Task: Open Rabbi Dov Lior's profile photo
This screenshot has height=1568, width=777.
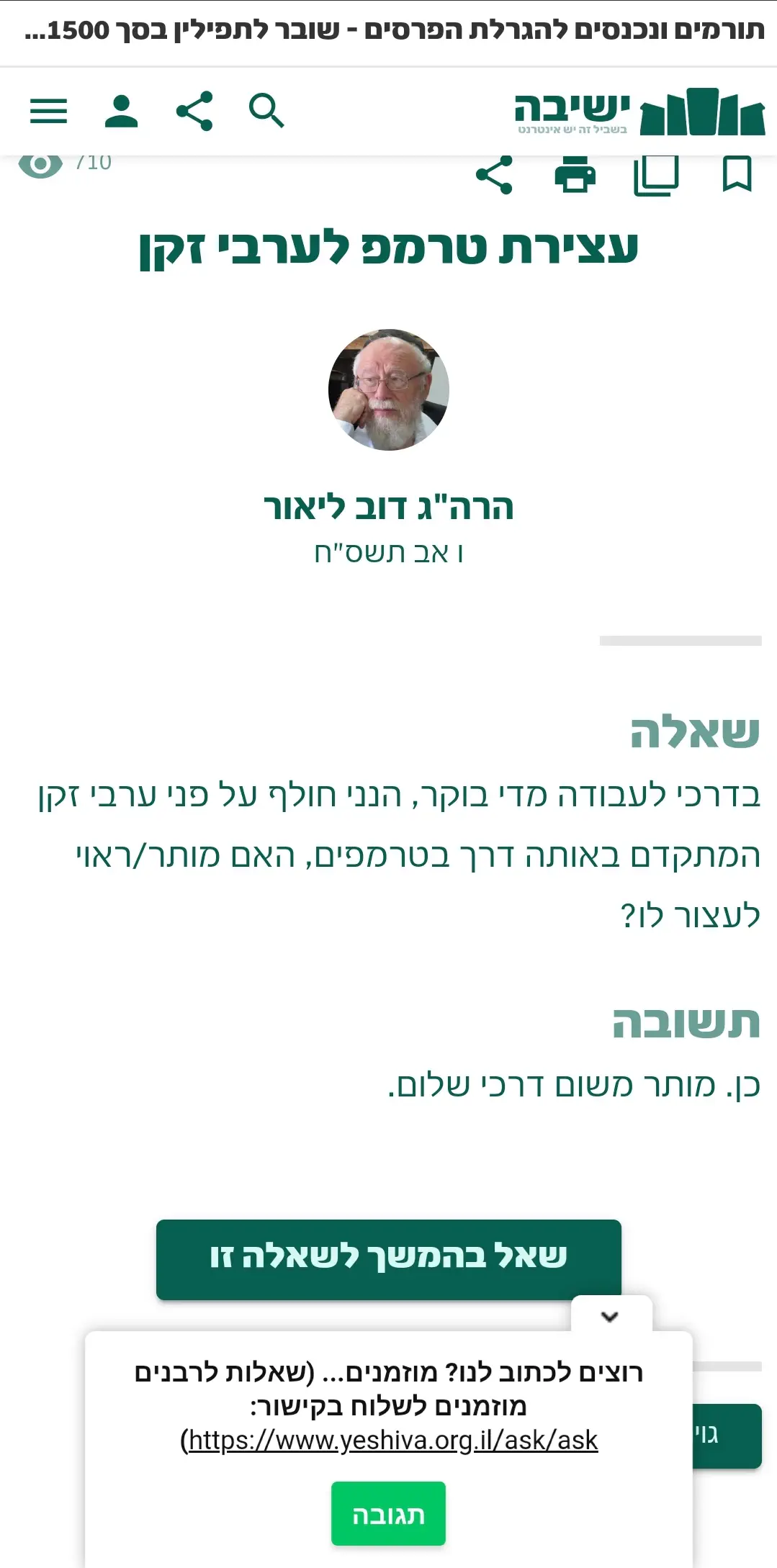Action: [389, 389]
